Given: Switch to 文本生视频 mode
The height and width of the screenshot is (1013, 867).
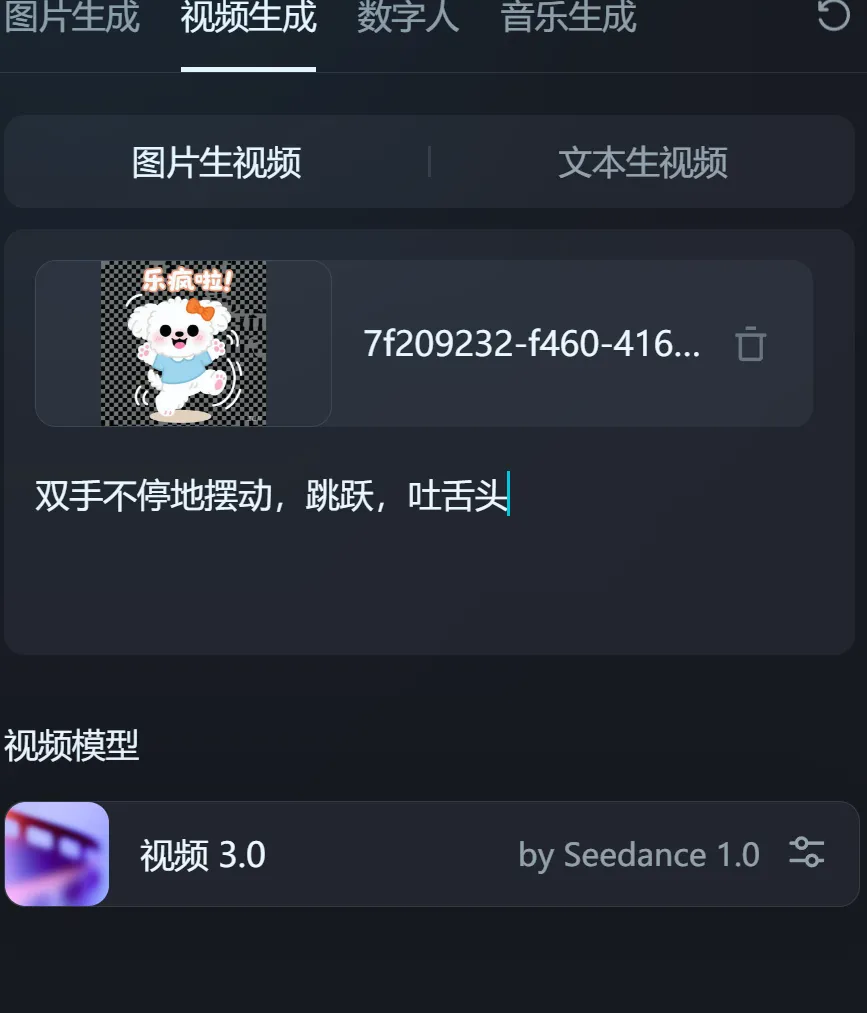Looking at the screenshot, I should point(642,162).
